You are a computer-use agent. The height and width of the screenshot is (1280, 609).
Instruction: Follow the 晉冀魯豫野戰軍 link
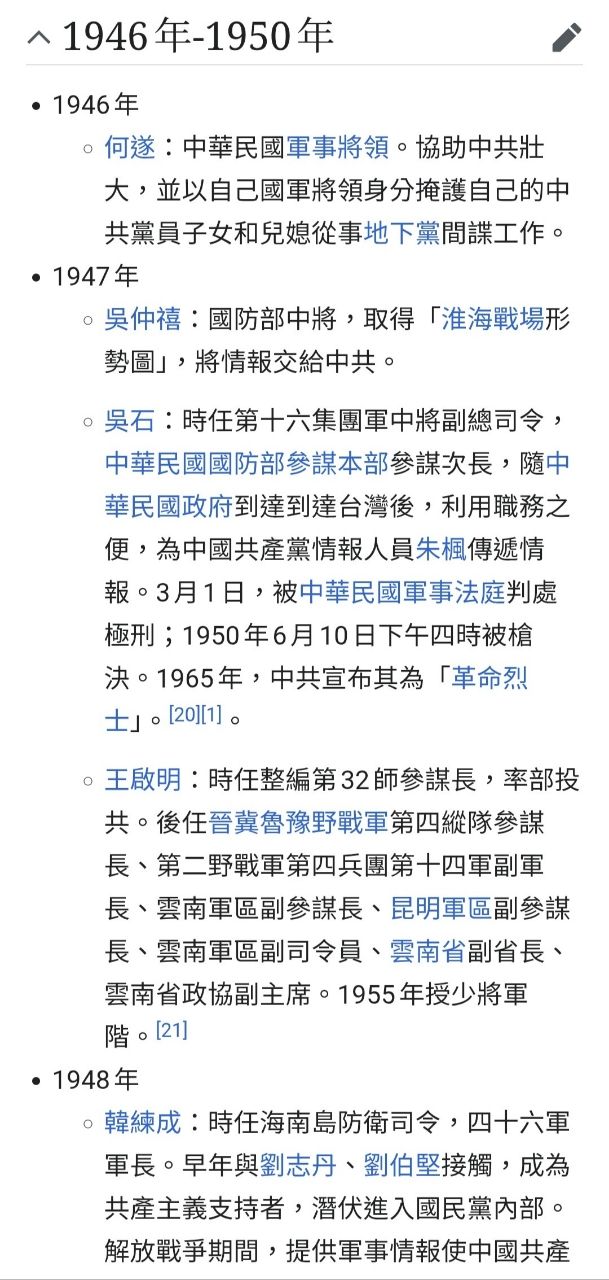(298, 823)
